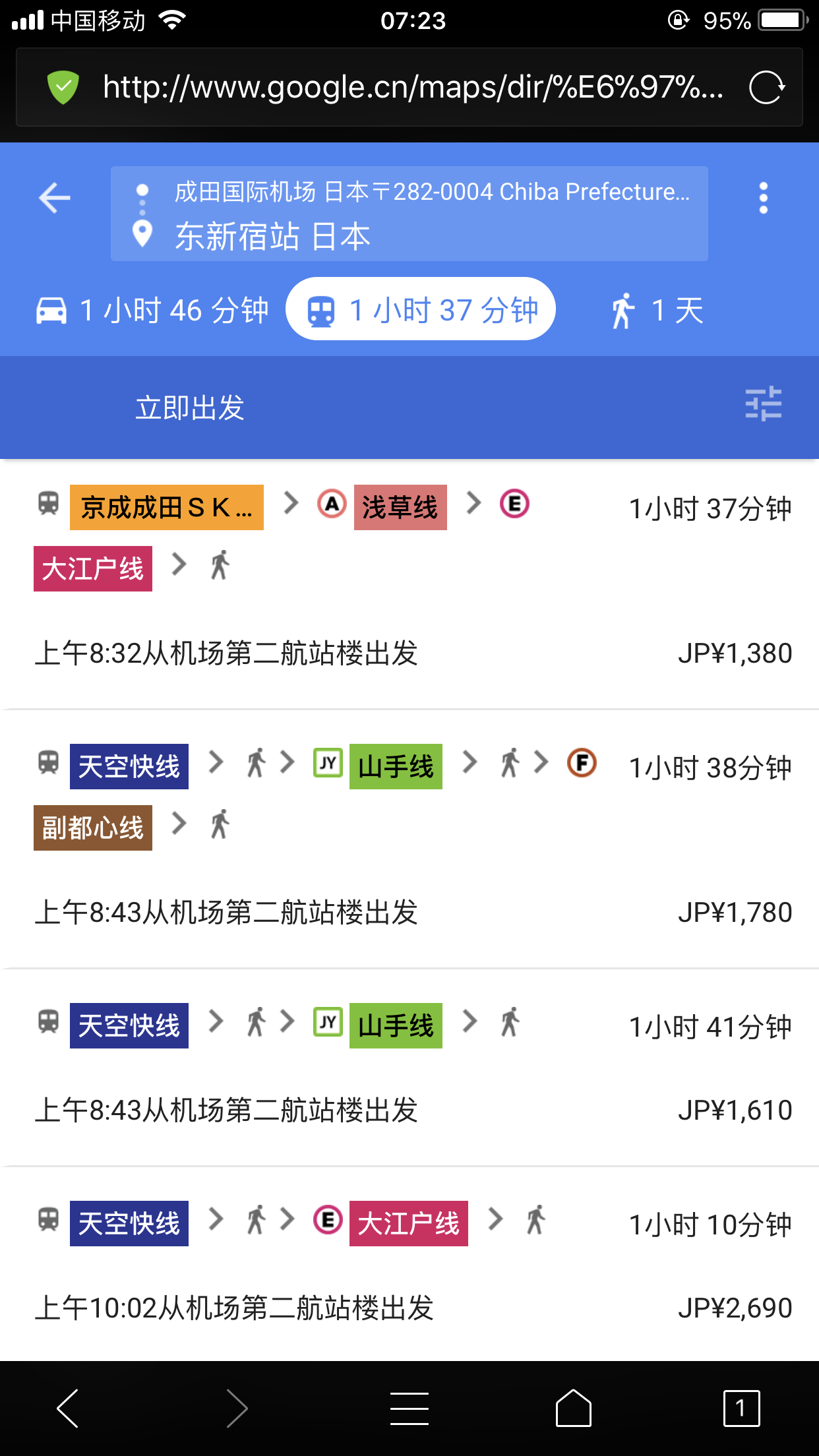Image resolution: width=819 pixels, height=1456 pixels.
Task: Edit the origin 成田国际机场 field
Action: (x=431, y=192)
